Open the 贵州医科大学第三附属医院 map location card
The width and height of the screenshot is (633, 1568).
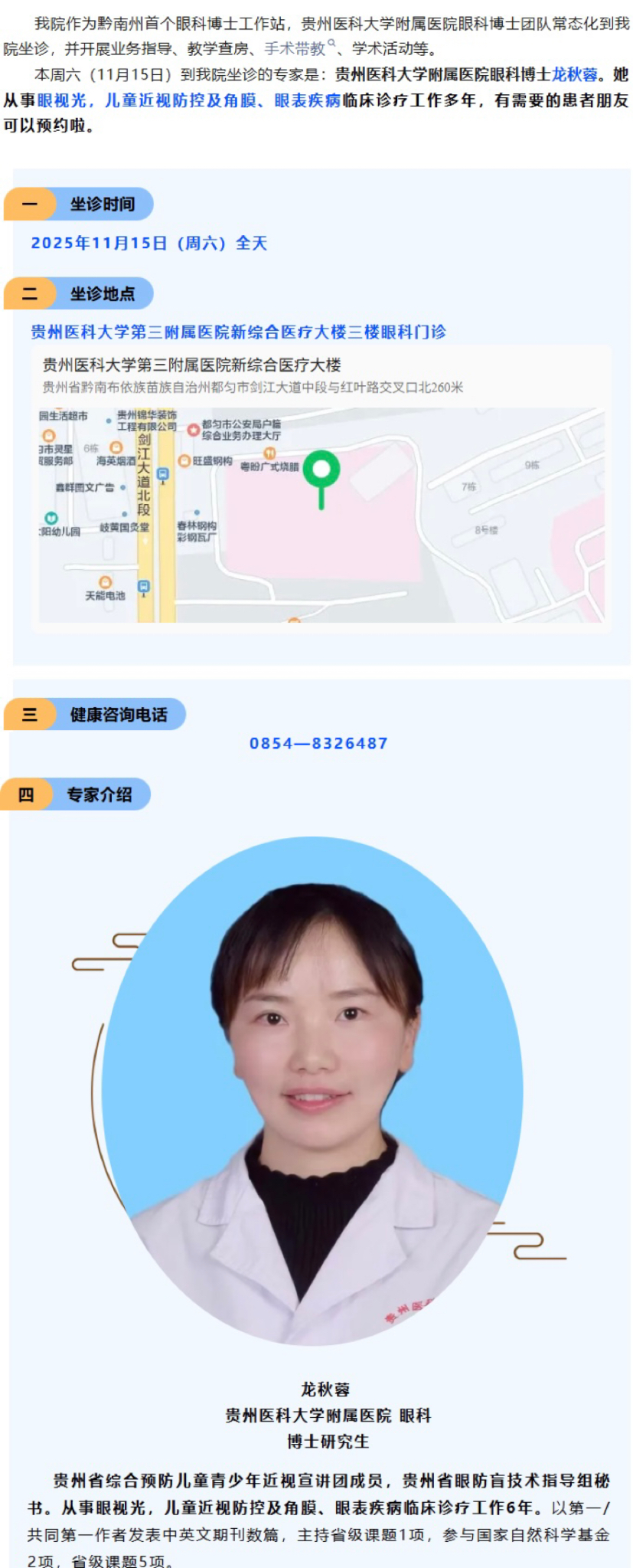click(x=321, y=489)
